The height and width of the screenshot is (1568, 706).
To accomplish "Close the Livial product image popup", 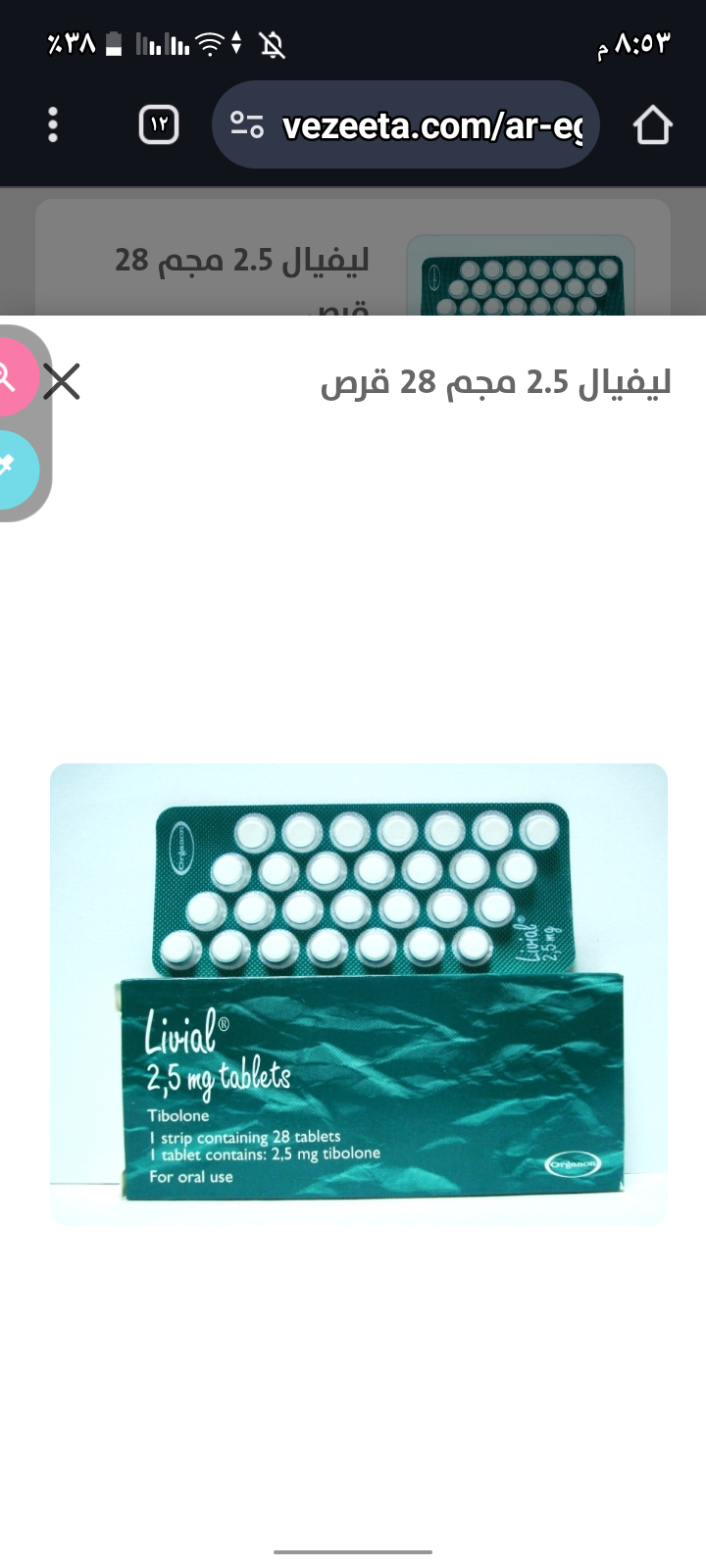I will click(x=62, y=381).
